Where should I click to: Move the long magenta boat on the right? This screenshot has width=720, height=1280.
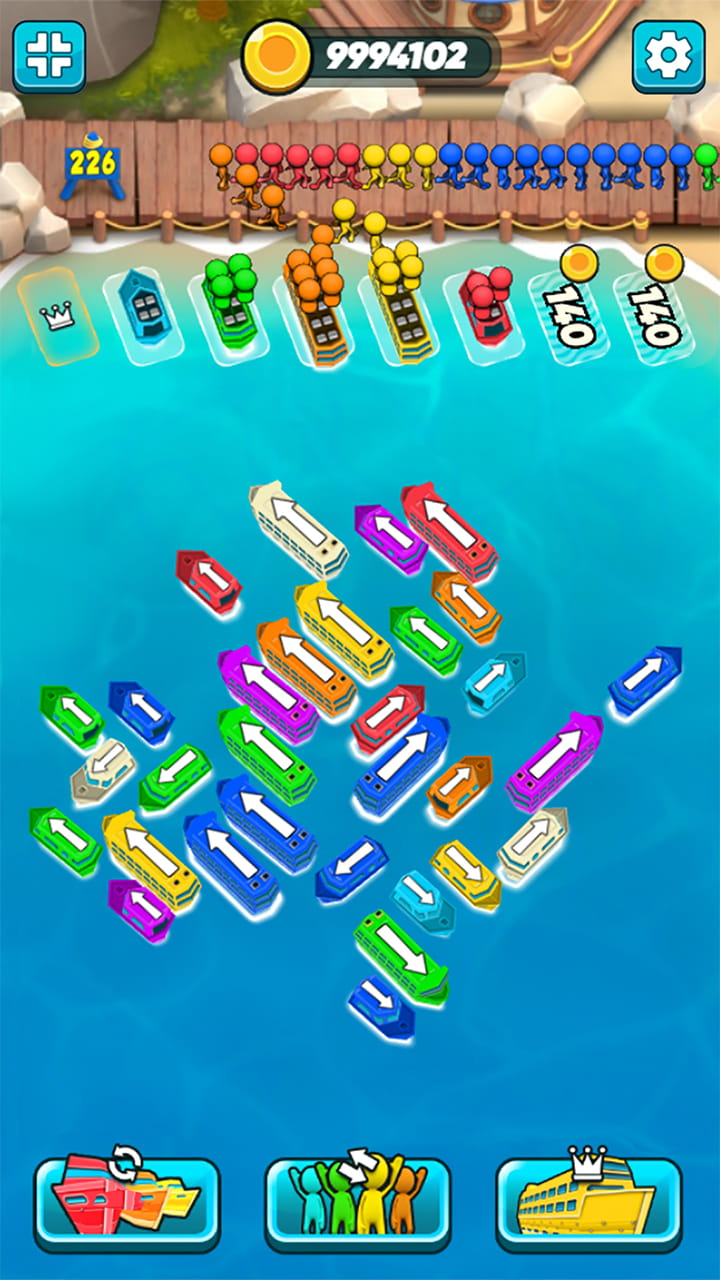[553, 761]
